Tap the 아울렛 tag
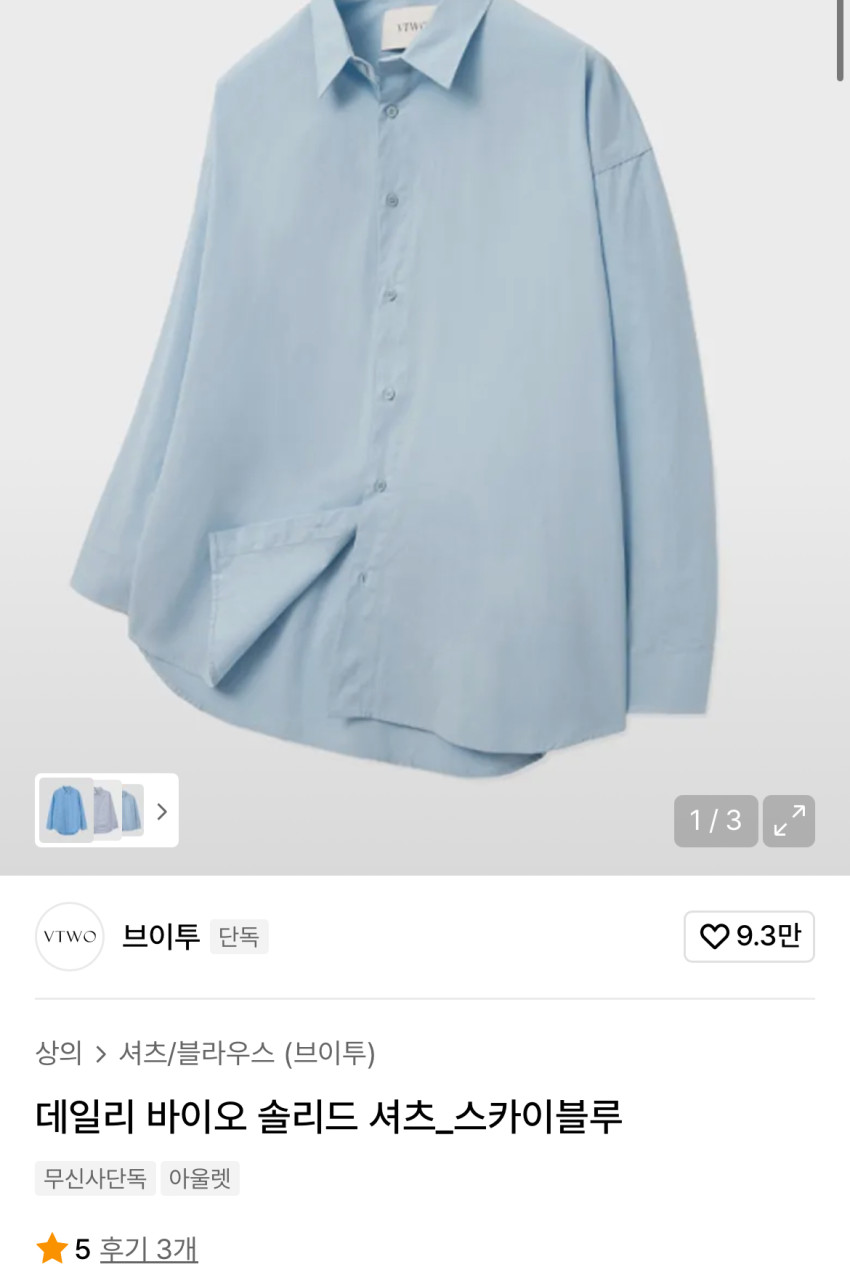This screenshot has height=1275, width=850. coord(200,1178)
